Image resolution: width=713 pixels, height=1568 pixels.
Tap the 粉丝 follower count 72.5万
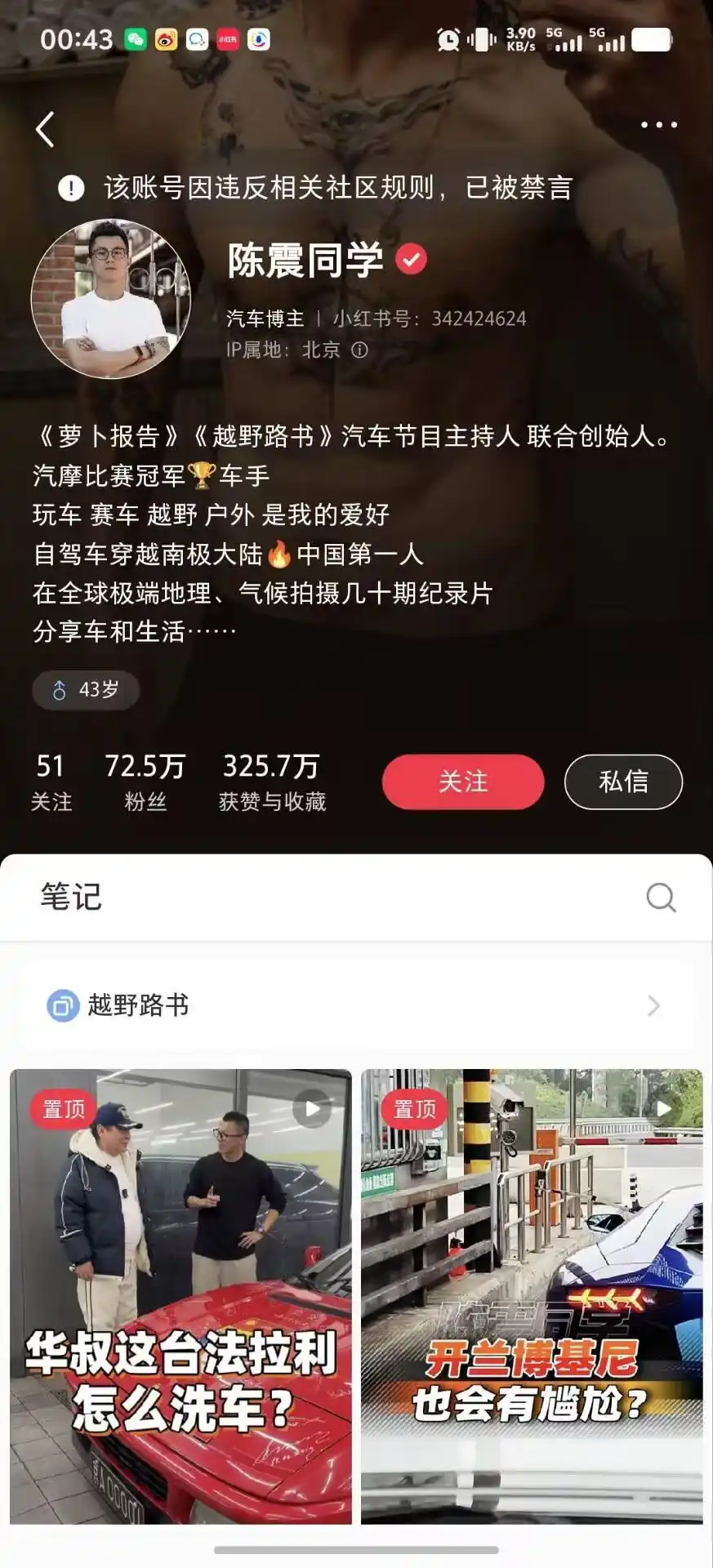click(144, 782)
